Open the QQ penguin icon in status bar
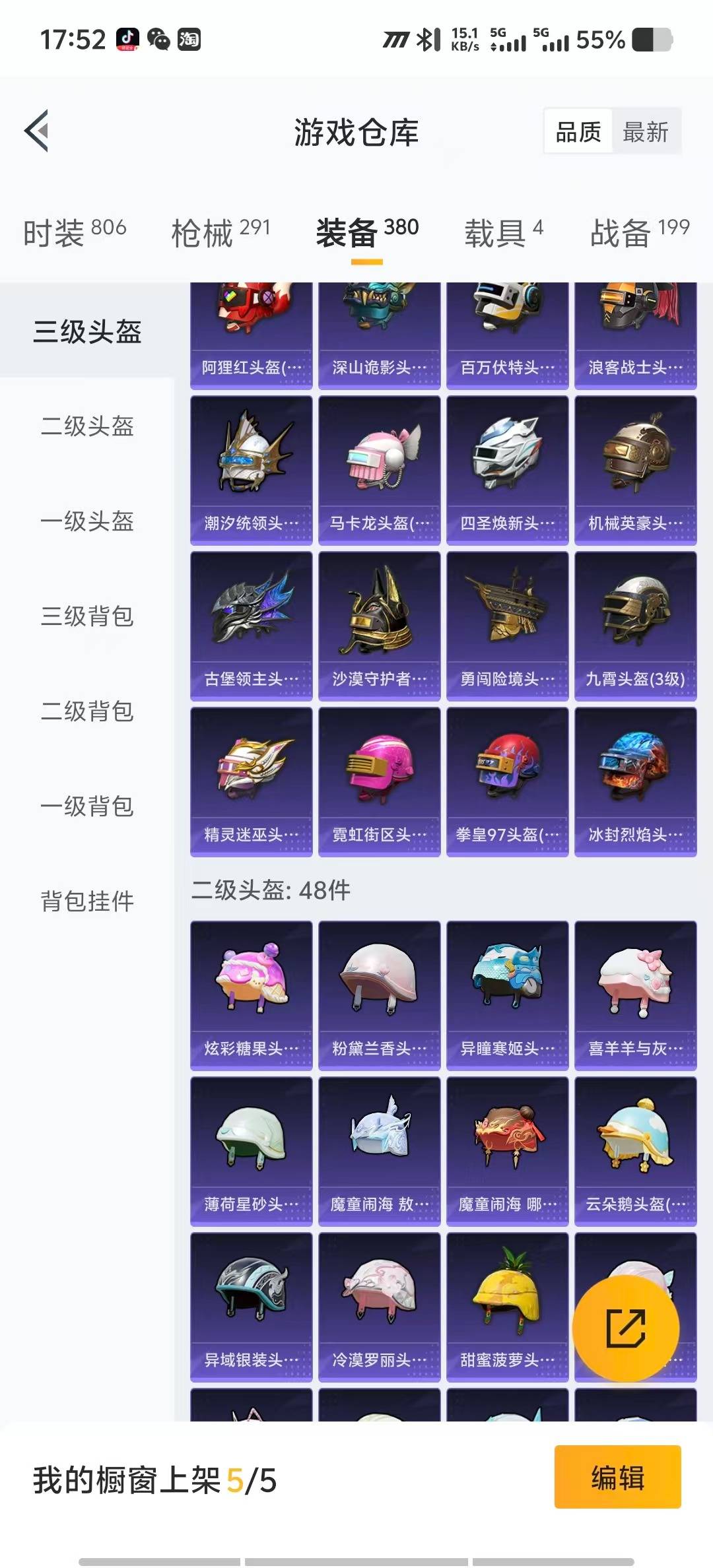 (158, 40)
